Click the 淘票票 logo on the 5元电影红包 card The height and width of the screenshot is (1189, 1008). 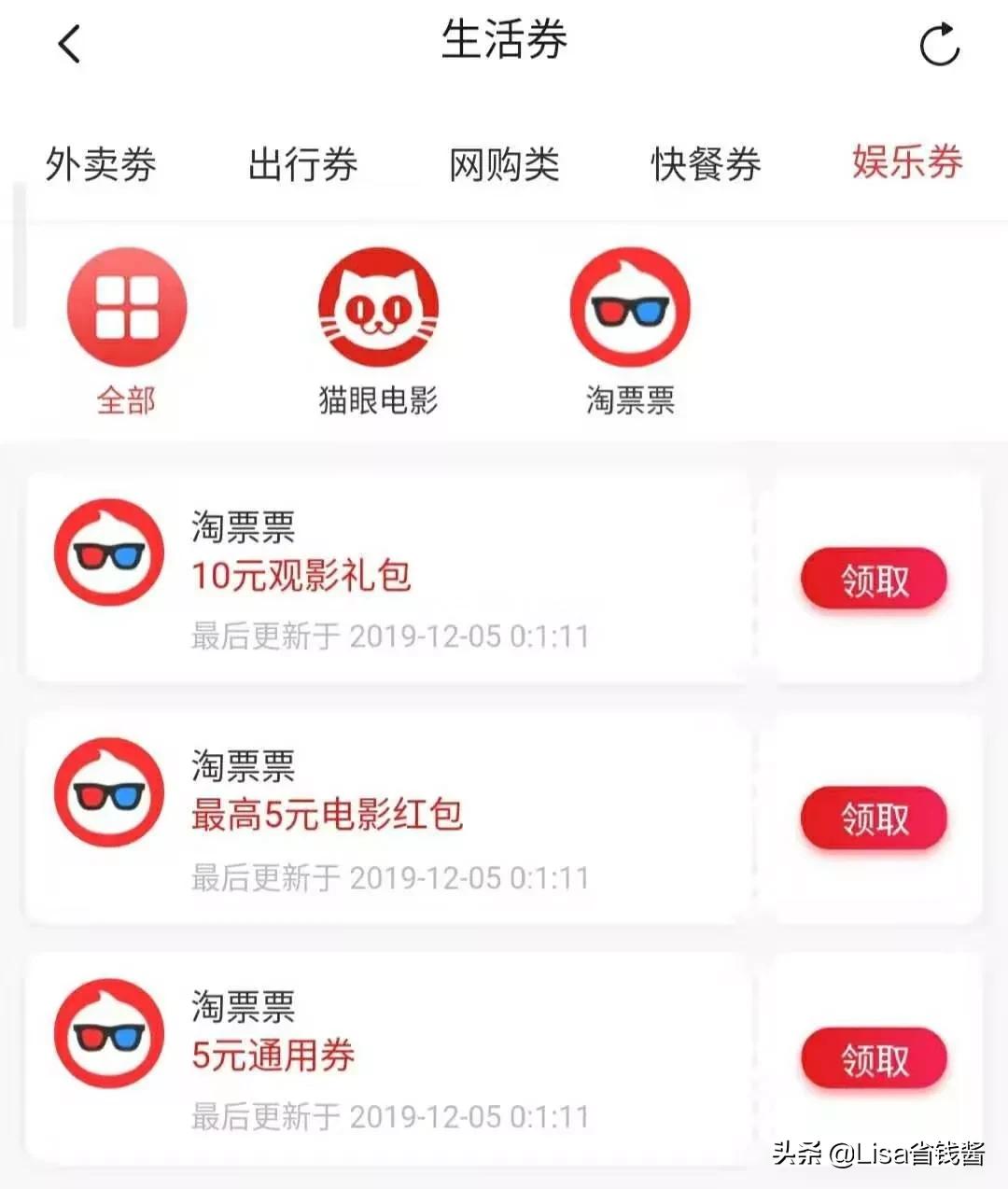point(108,792)
